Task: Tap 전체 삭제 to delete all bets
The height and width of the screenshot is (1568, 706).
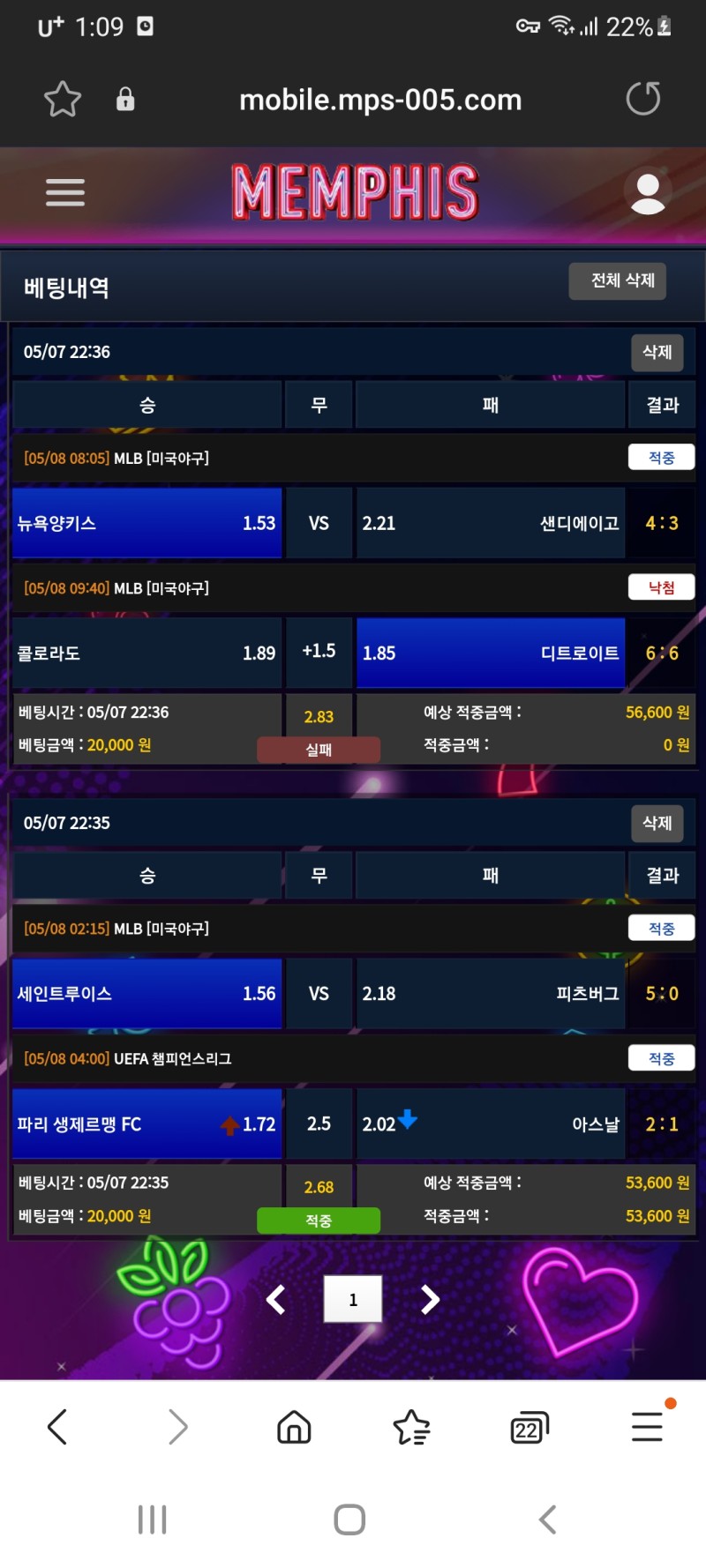Action: pos(622,280)
